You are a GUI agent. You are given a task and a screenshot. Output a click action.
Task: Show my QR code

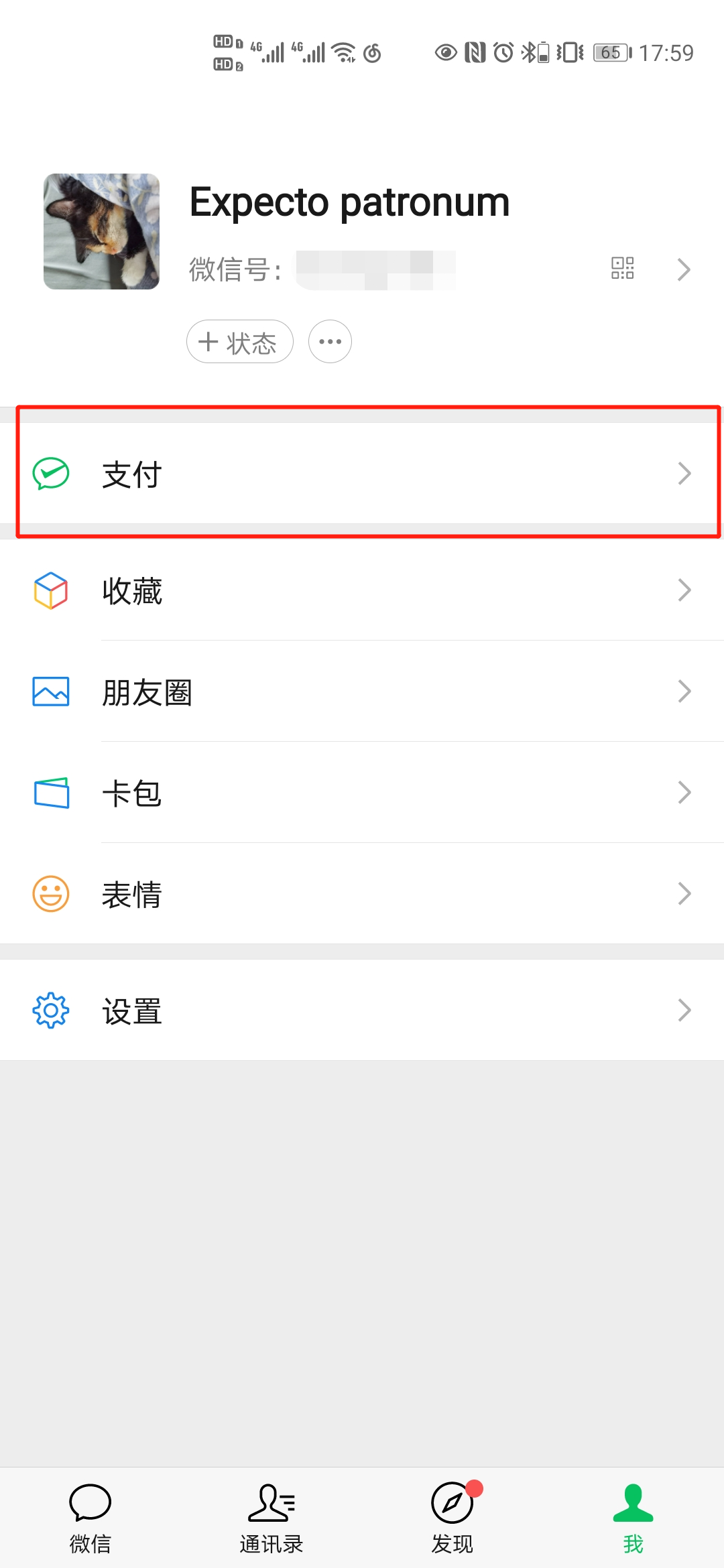[623, 268]
